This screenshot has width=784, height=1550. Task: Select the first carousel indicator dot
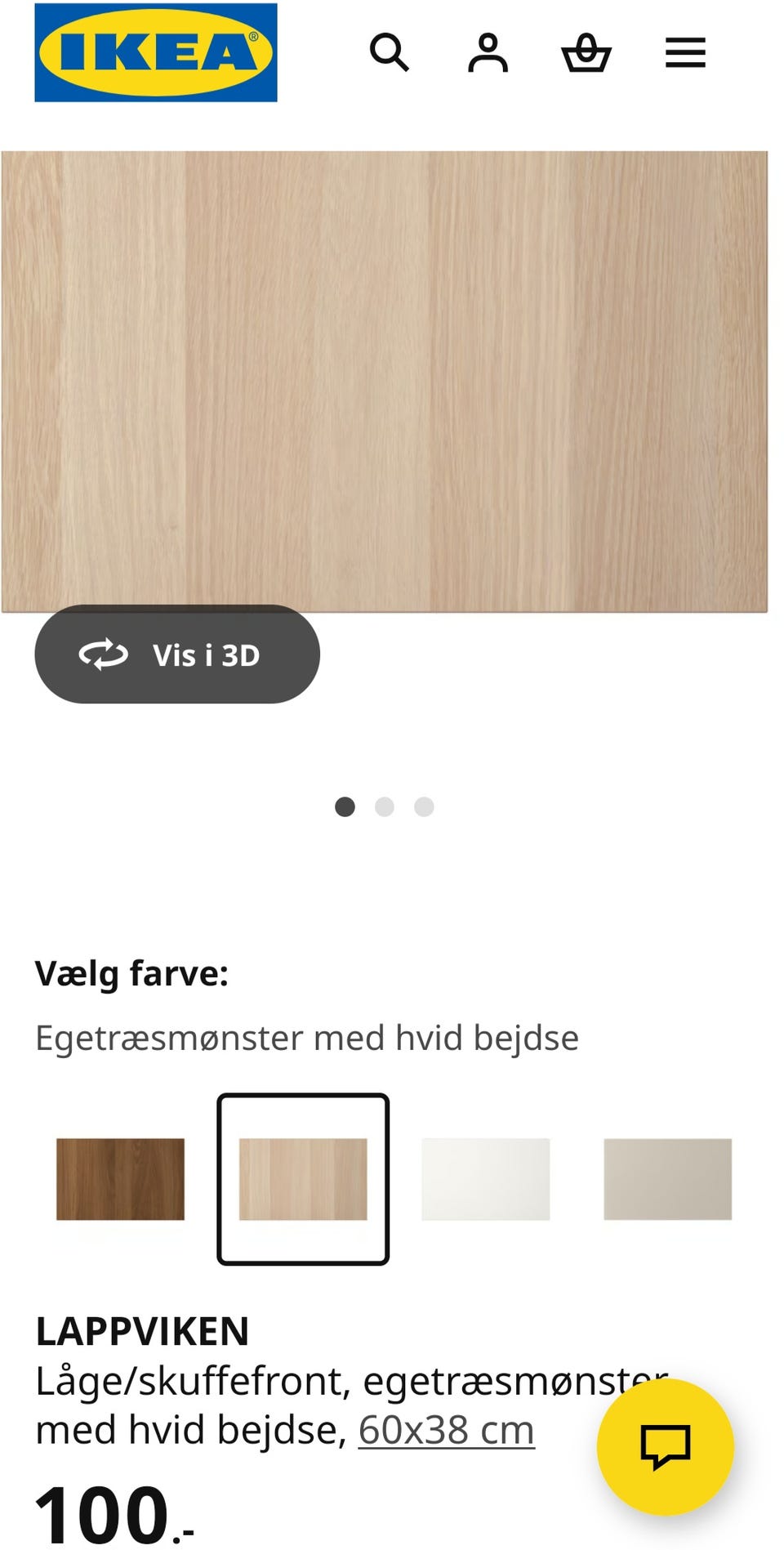click(x=345, y=806)
